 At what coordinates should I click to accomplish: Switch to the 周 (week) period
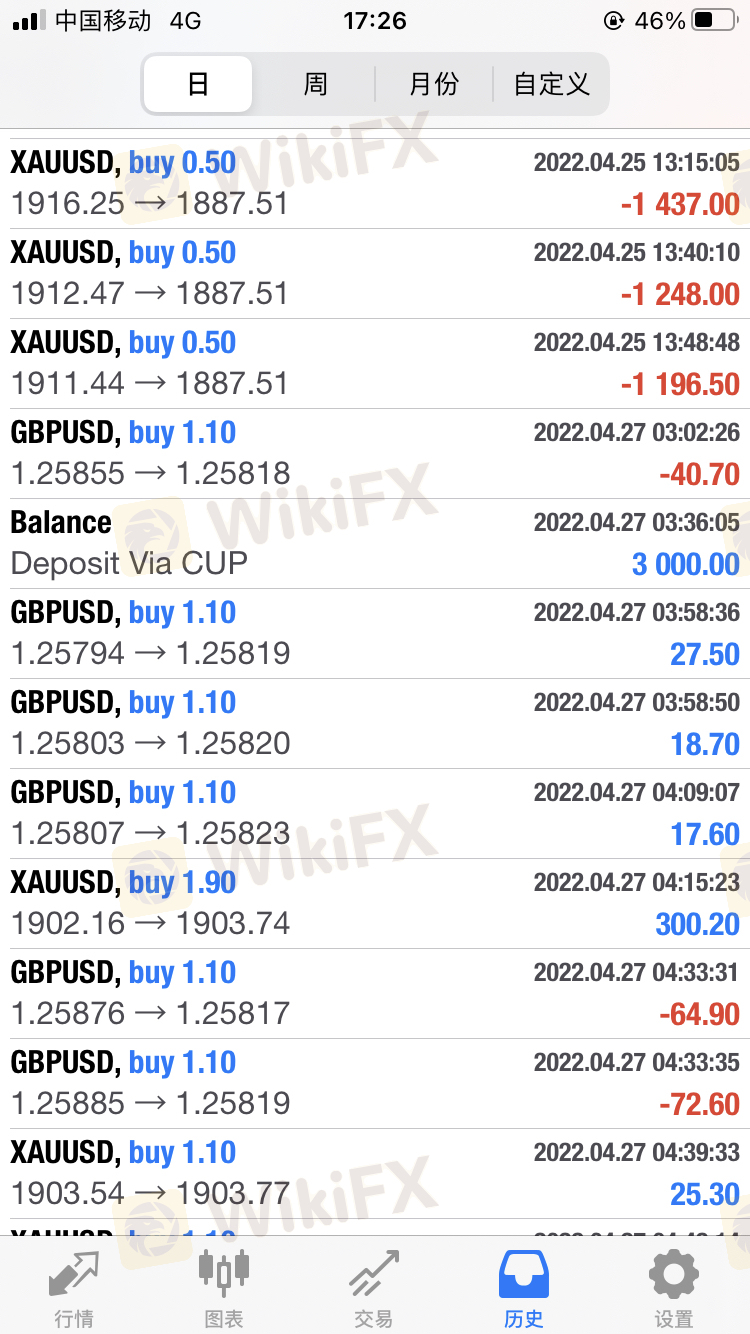(x=315, y=84)
